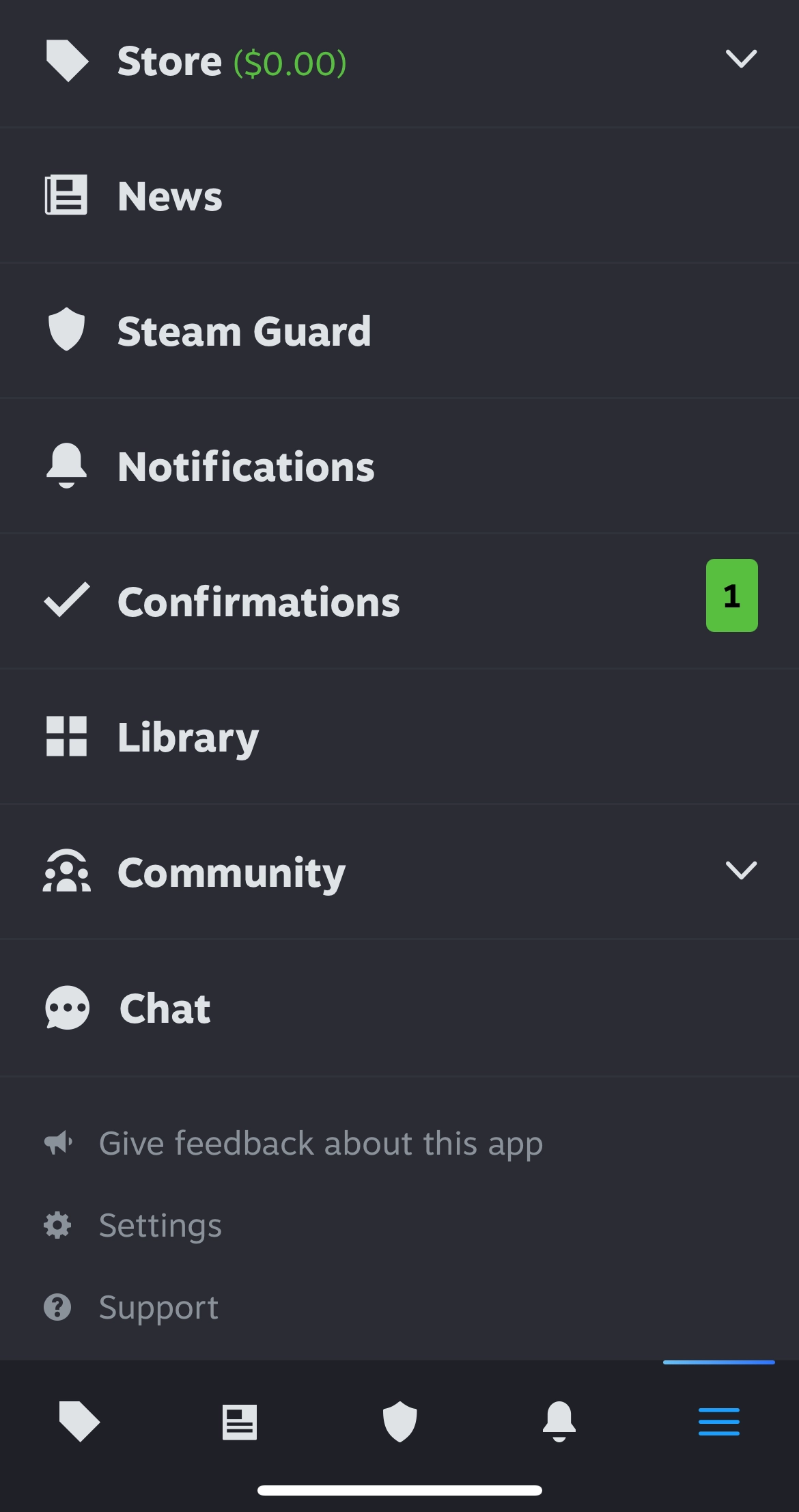Viewport: 799px width, 1512px height.
Task: Expand the Community section chevron
Action: click(741, 870)
